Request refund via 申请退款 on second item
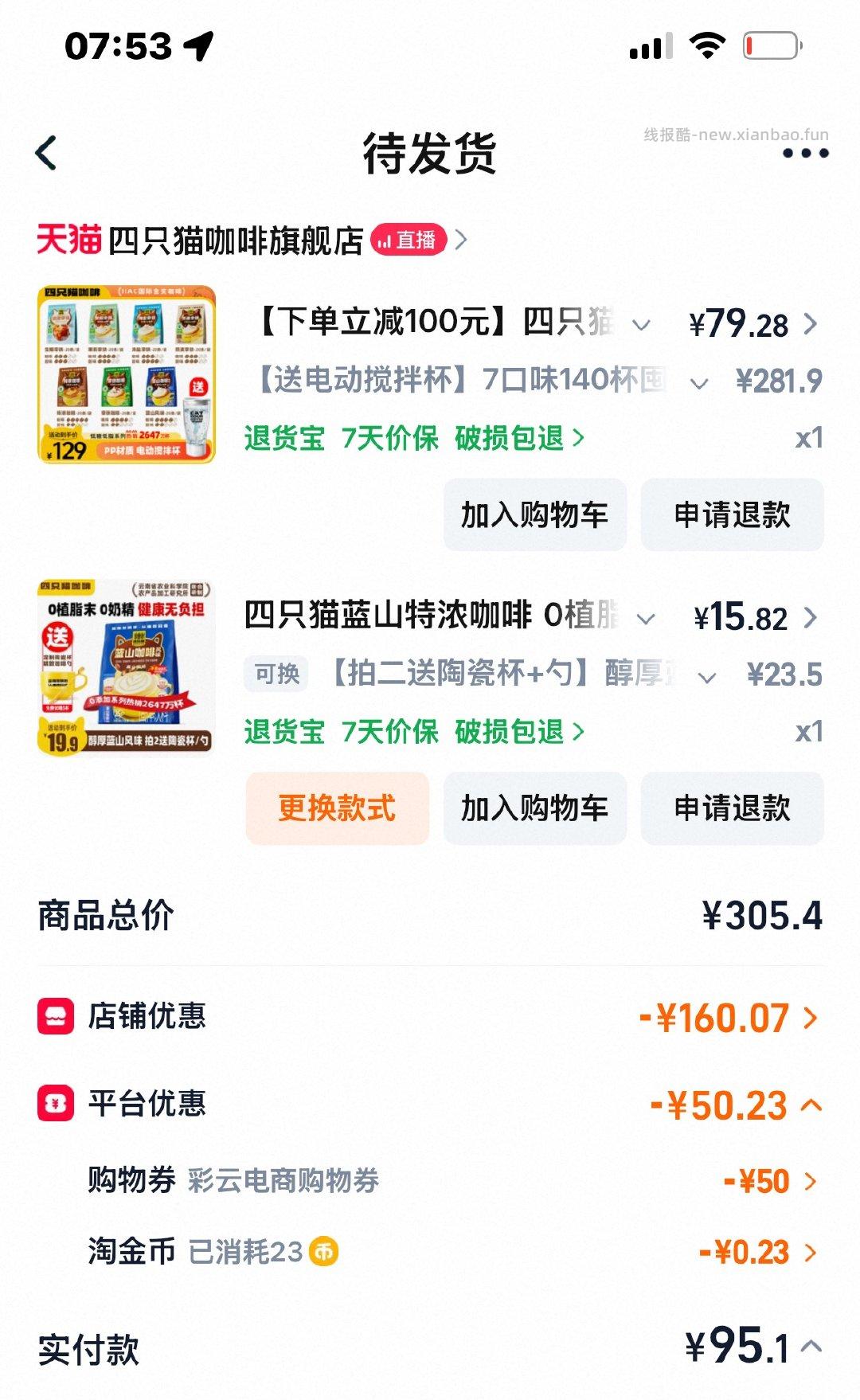The height and width of the screenshot is (1400, 860). pos(732,808)
